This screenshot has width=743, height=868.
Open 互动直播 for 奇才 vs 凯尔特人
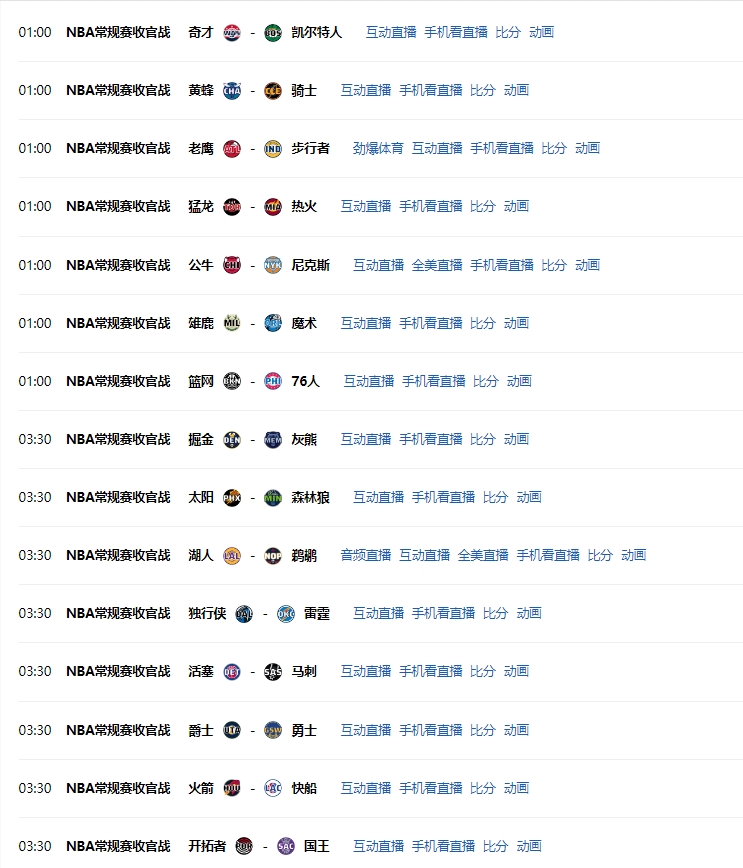pos(391,32)
